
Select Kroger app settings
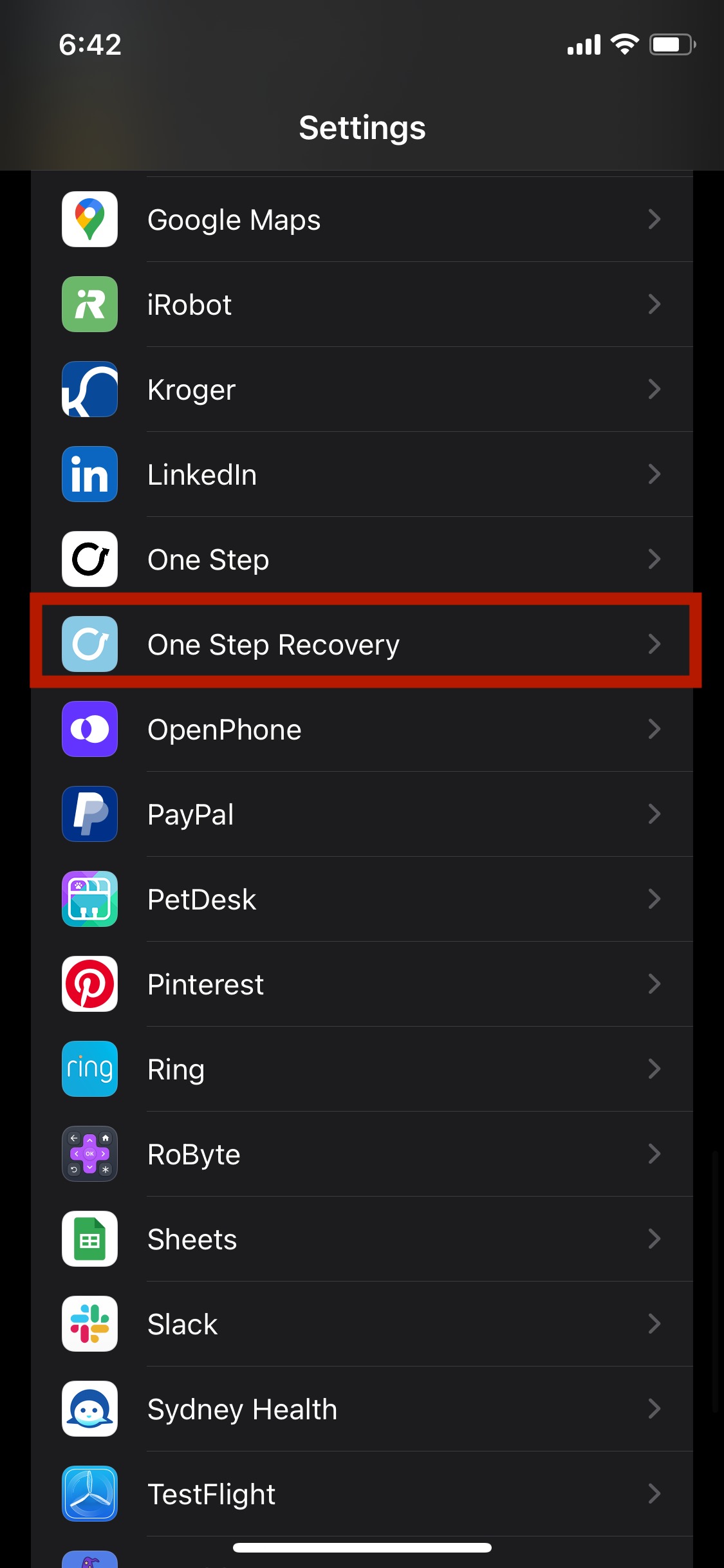coord(362,389)
